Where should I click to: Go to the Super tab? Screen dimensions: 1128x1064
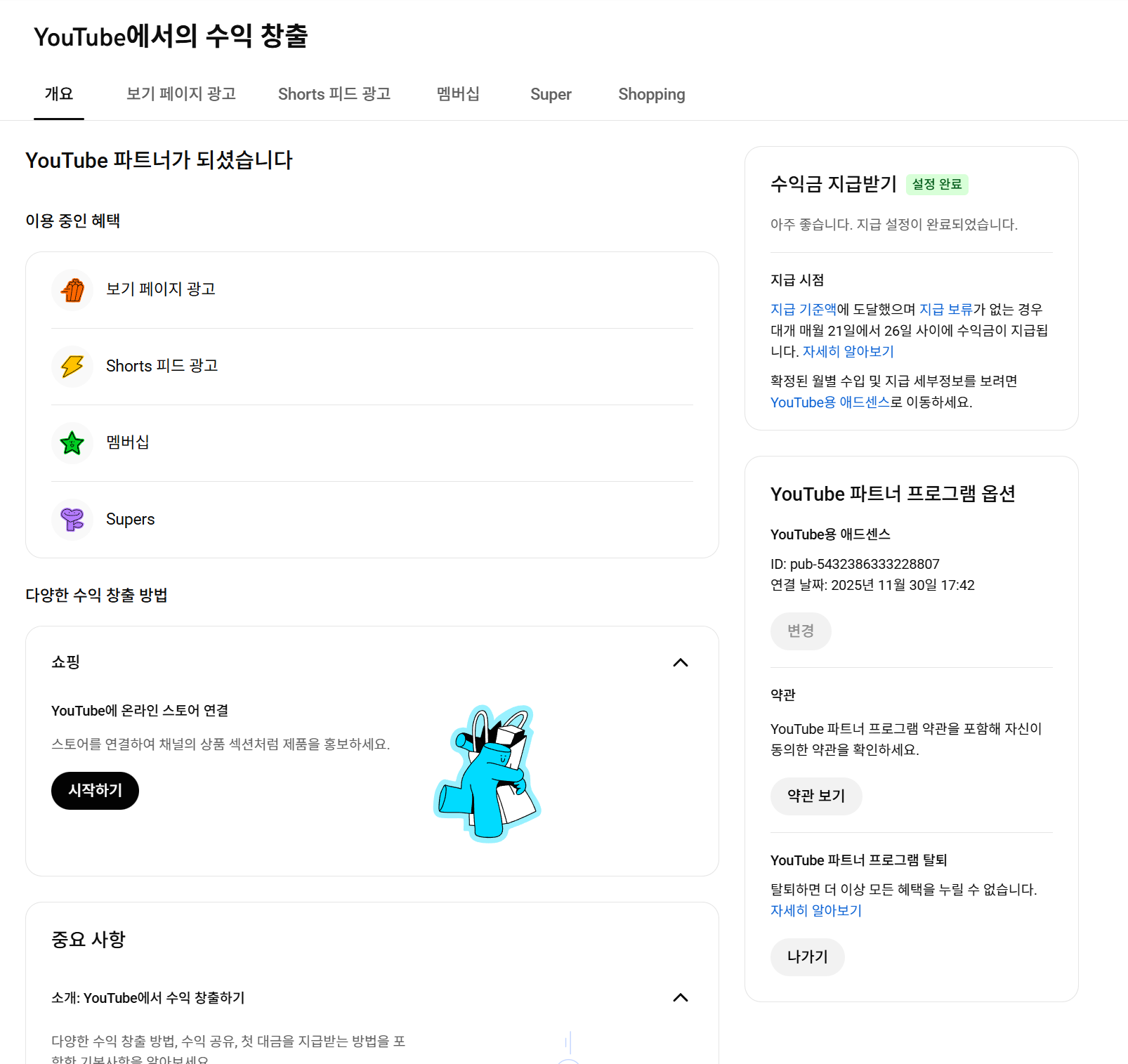[551, 94]
